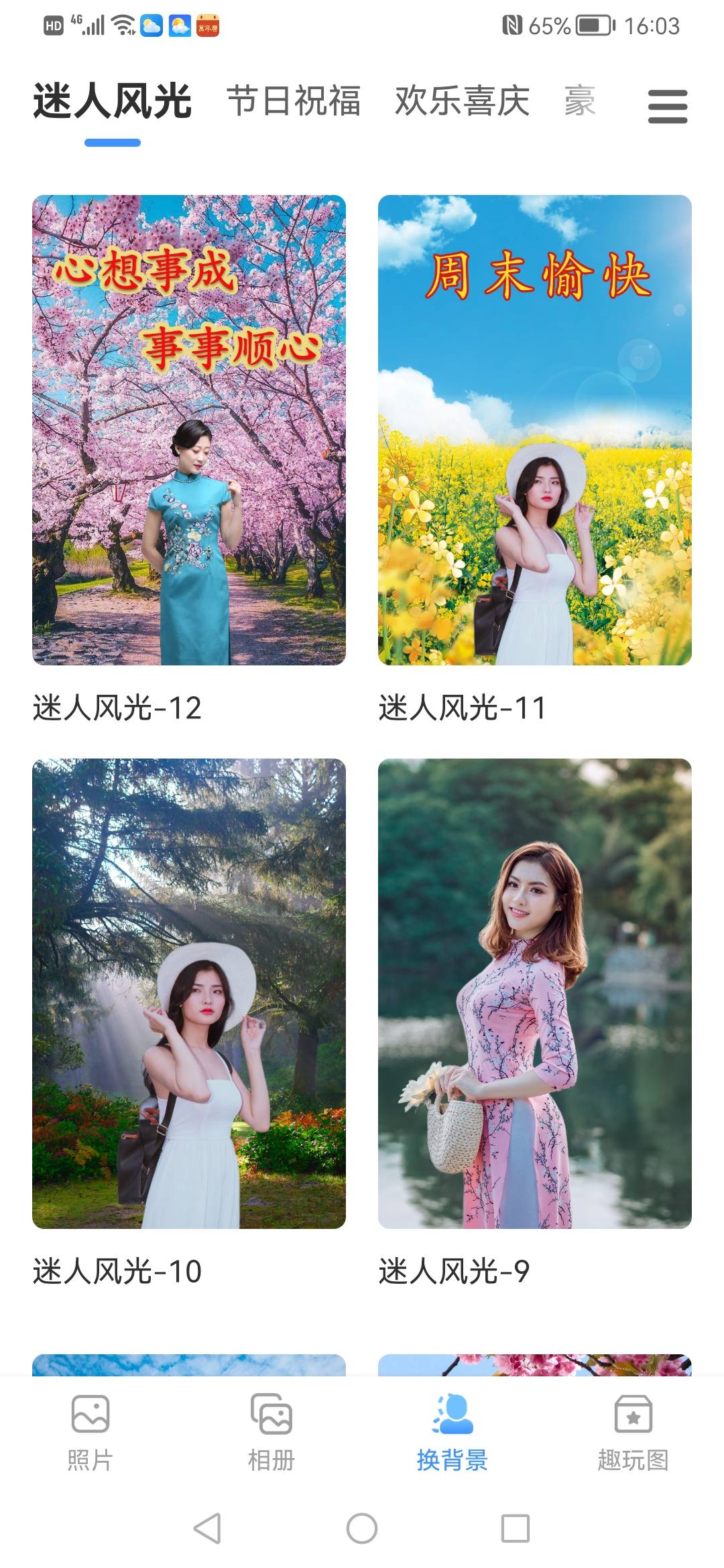Open the 欢乐喜庆 category tab
Screen dimensions: 724x1568
coord(461,101)
